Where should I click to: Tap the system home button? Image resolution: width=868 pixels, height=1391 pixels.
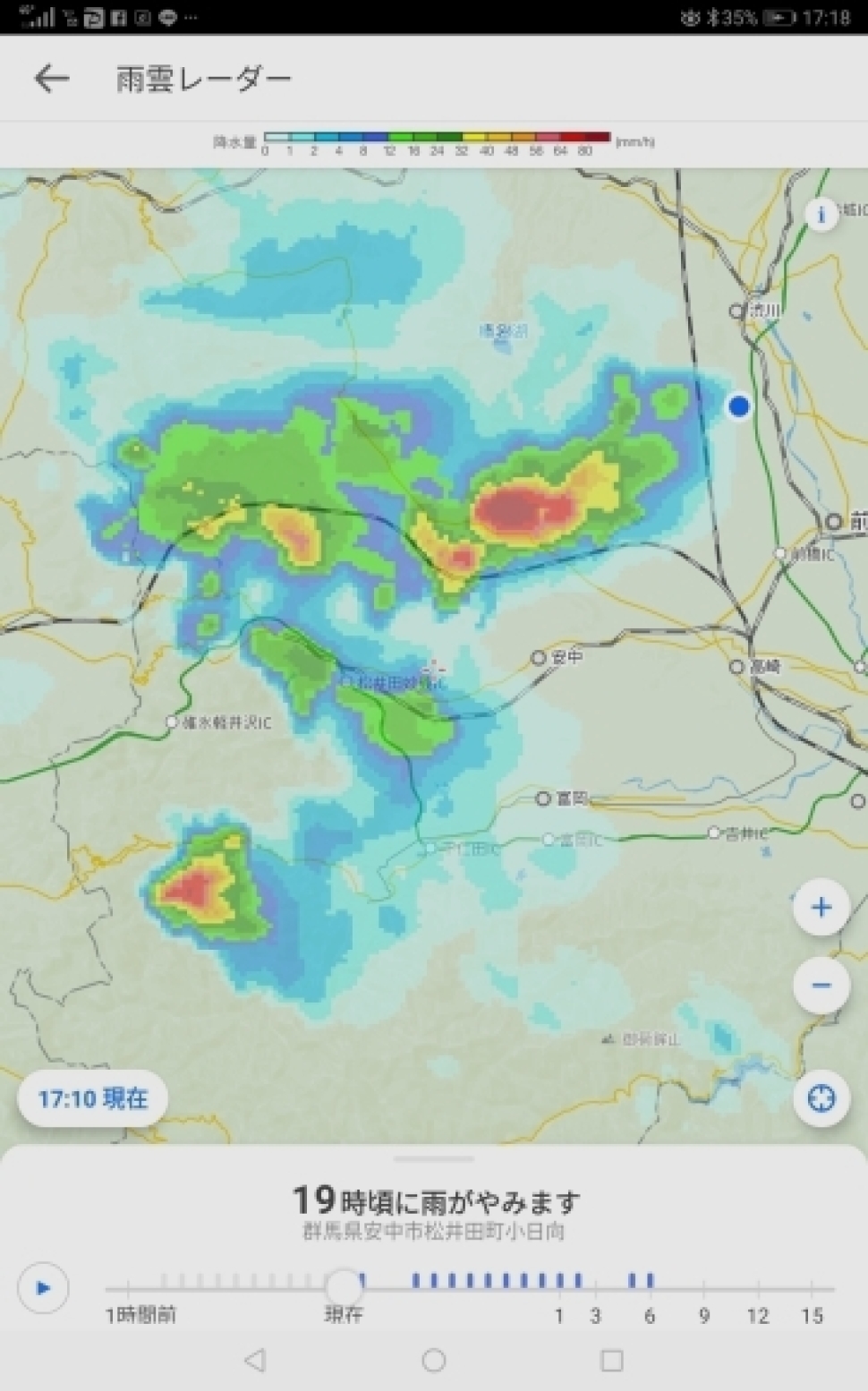coord(434,1361)
